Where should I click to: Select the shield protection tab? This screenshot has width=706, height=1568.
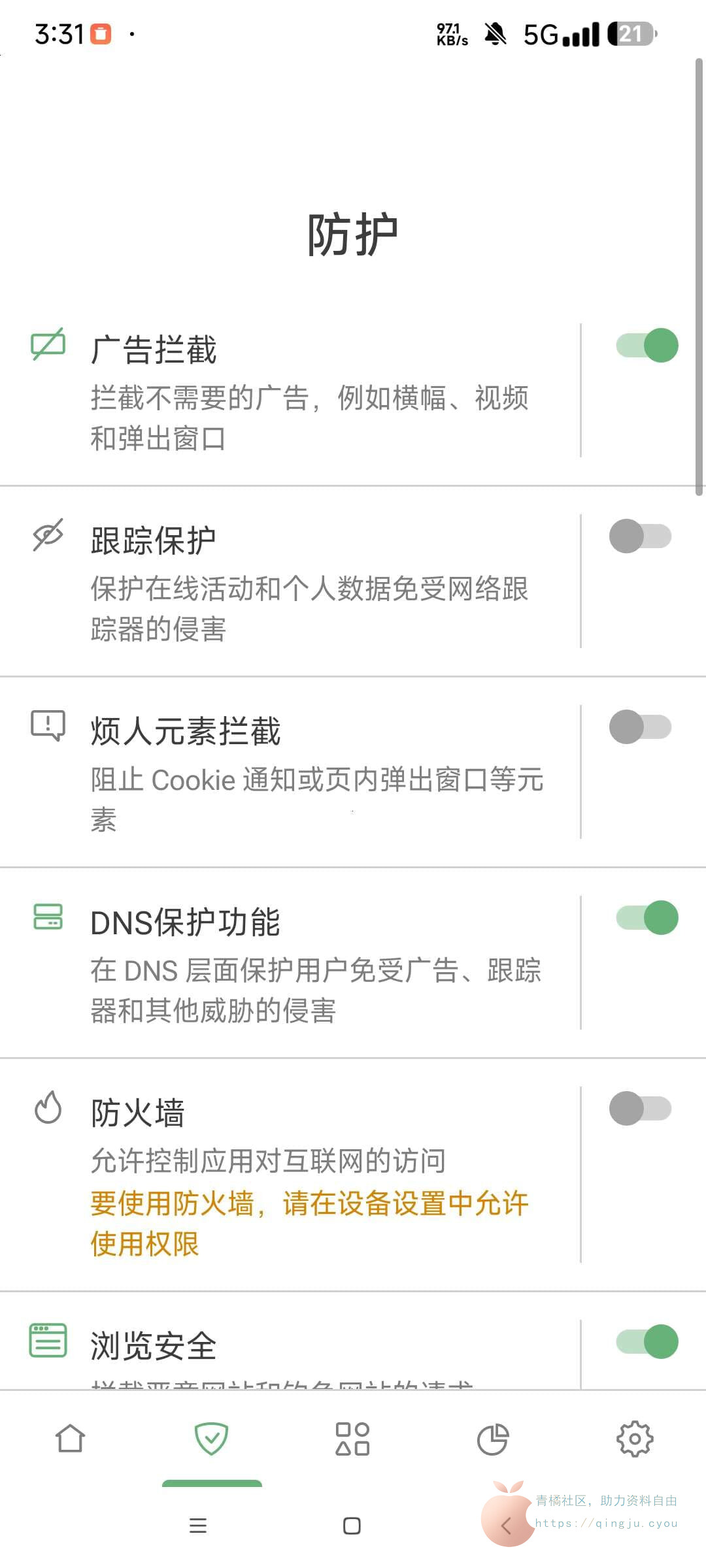[212, 1439]
